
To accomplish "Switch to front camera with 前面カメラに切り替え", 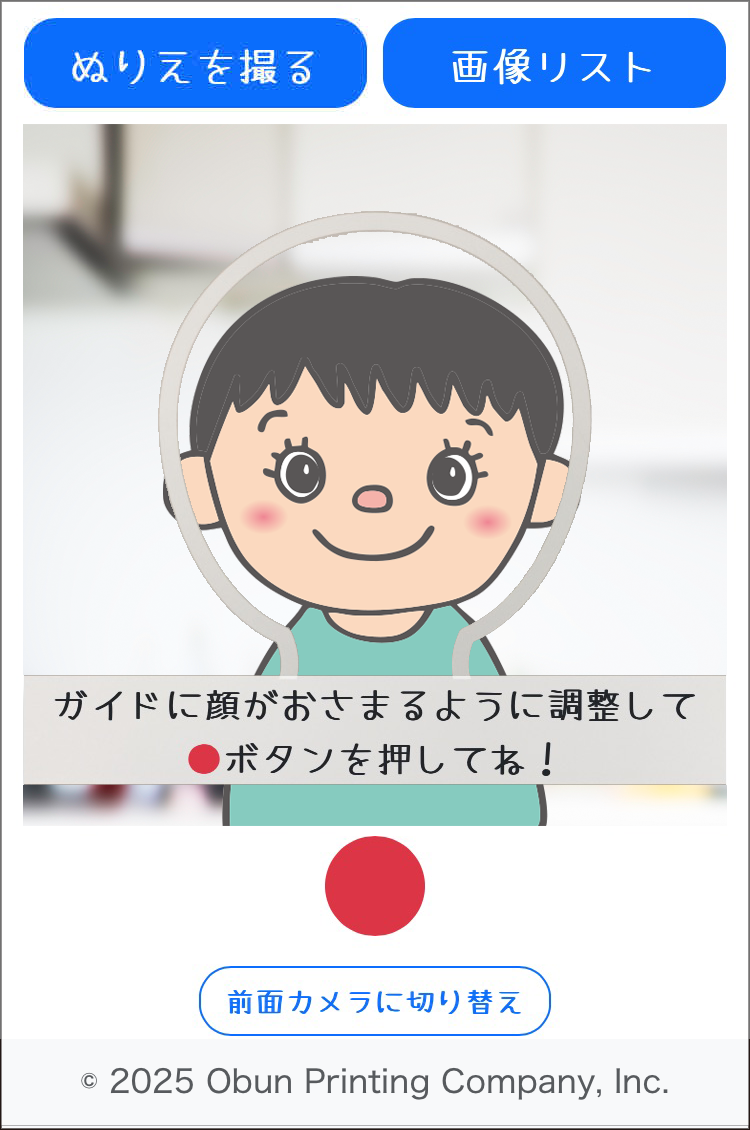I will click(375, 1001).
